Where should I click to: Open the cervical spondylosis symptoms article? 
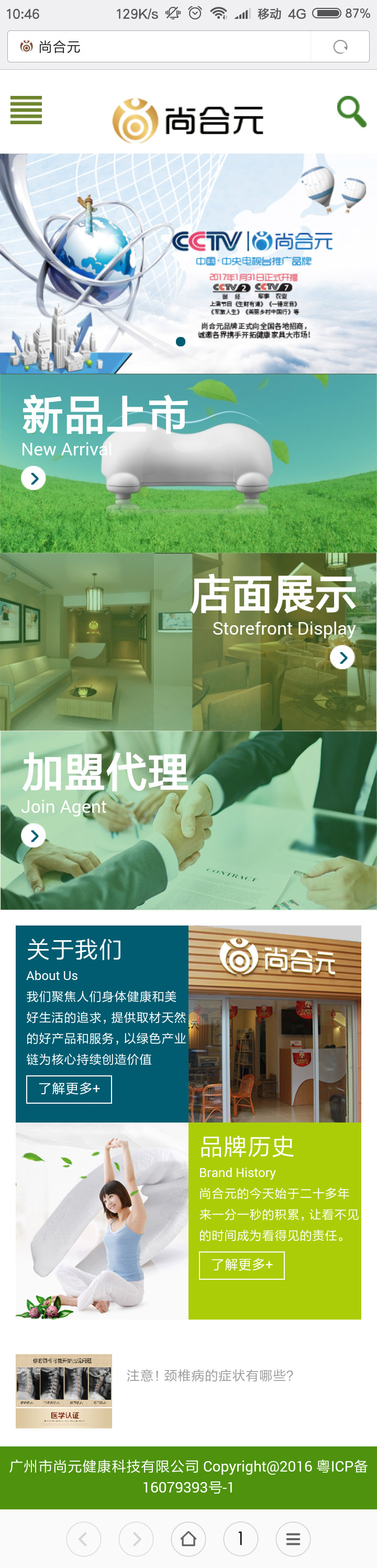point(210,1376)
